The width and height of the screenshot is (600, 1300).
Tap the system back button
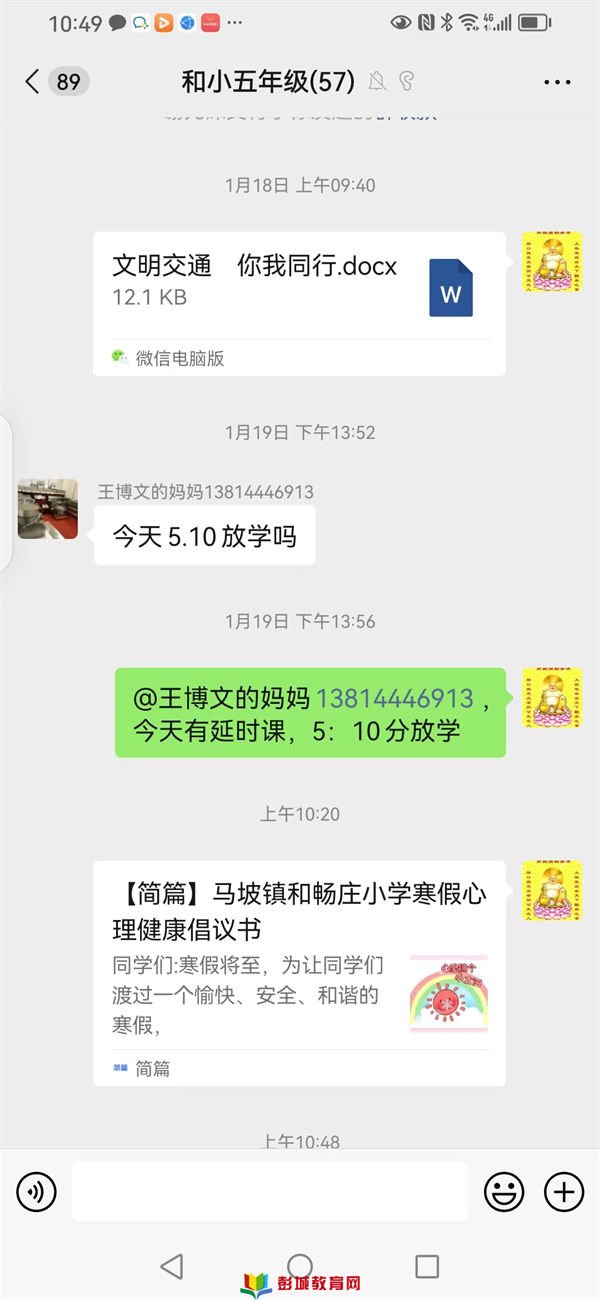click(x=171, y=1266)
